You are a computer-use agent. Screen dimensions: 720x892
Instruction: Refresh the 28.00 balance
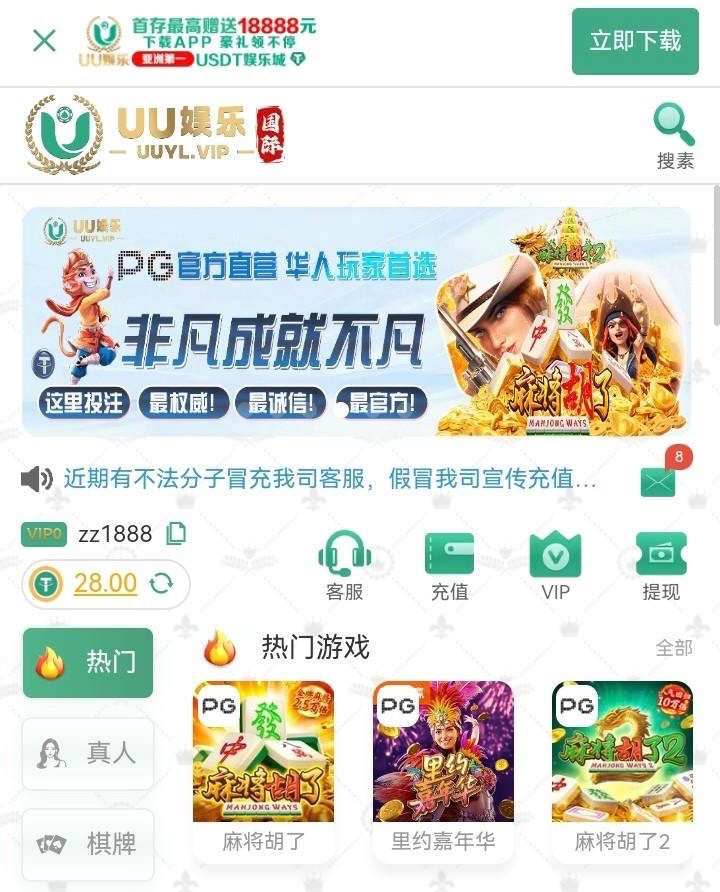[x=161, y=583]
